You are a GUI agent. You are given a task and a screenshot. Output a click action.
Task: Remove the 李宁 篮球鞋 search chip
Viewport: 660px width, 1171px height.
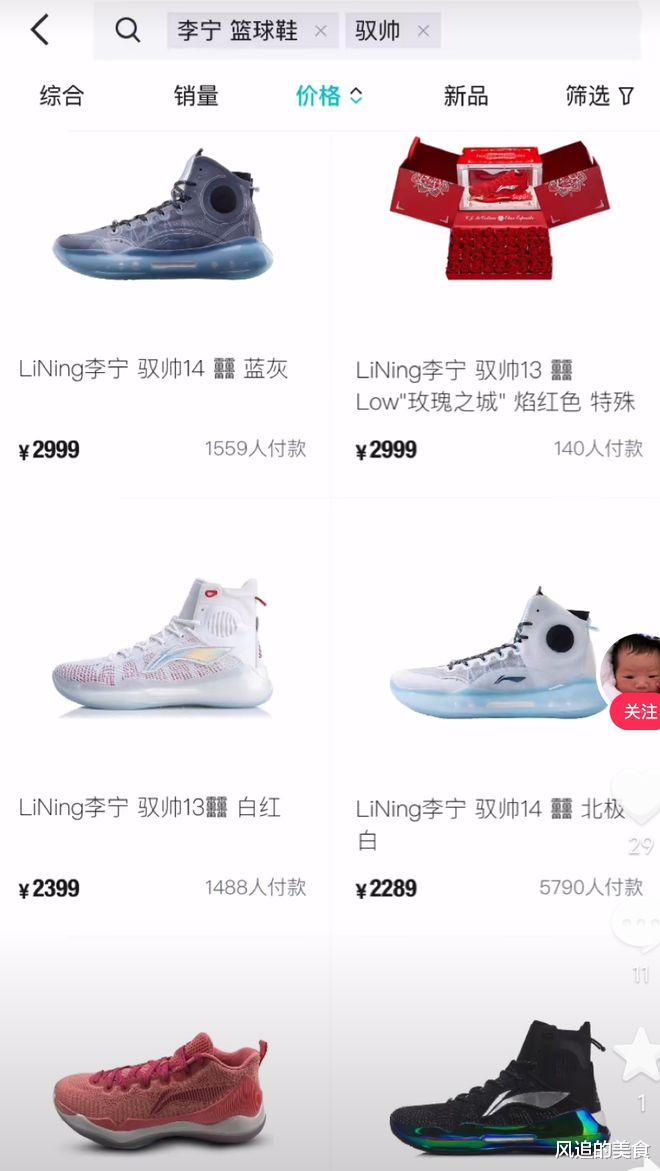pyautogui.click(x=320, y=31)
